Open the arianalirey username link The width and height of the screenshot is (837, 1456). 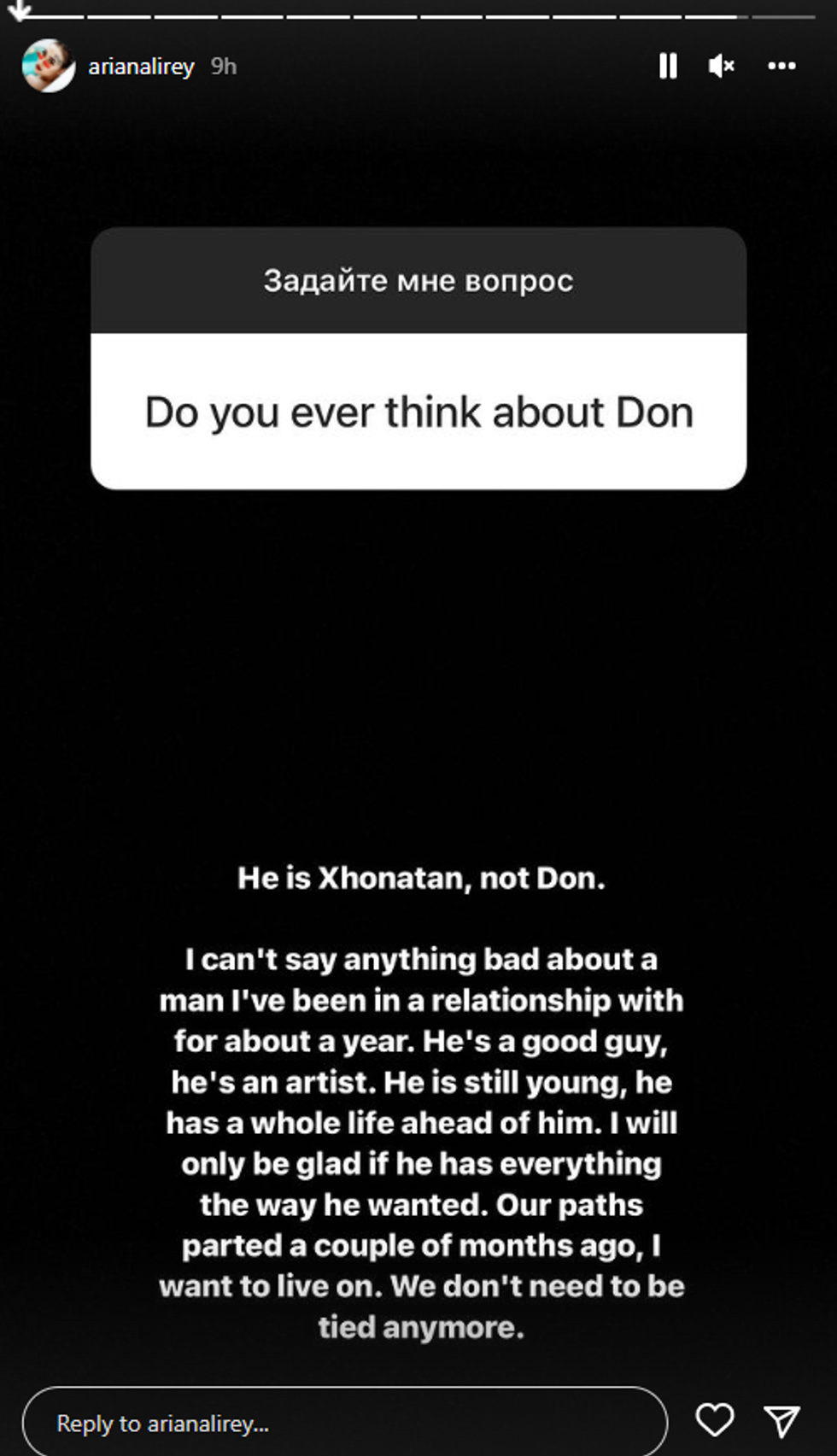tap(141, 67)
